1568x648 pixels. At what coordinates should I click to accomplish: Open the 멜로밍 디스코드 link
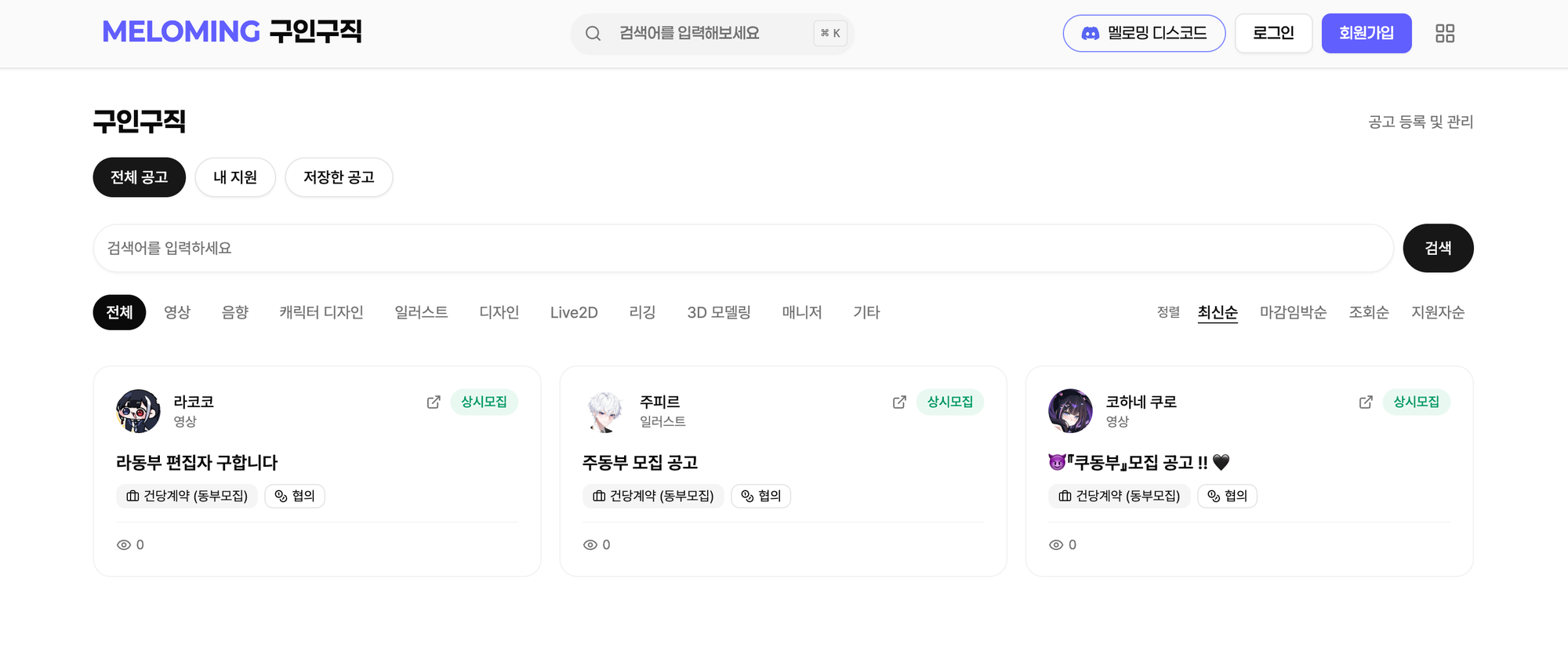pos(1143,33)
